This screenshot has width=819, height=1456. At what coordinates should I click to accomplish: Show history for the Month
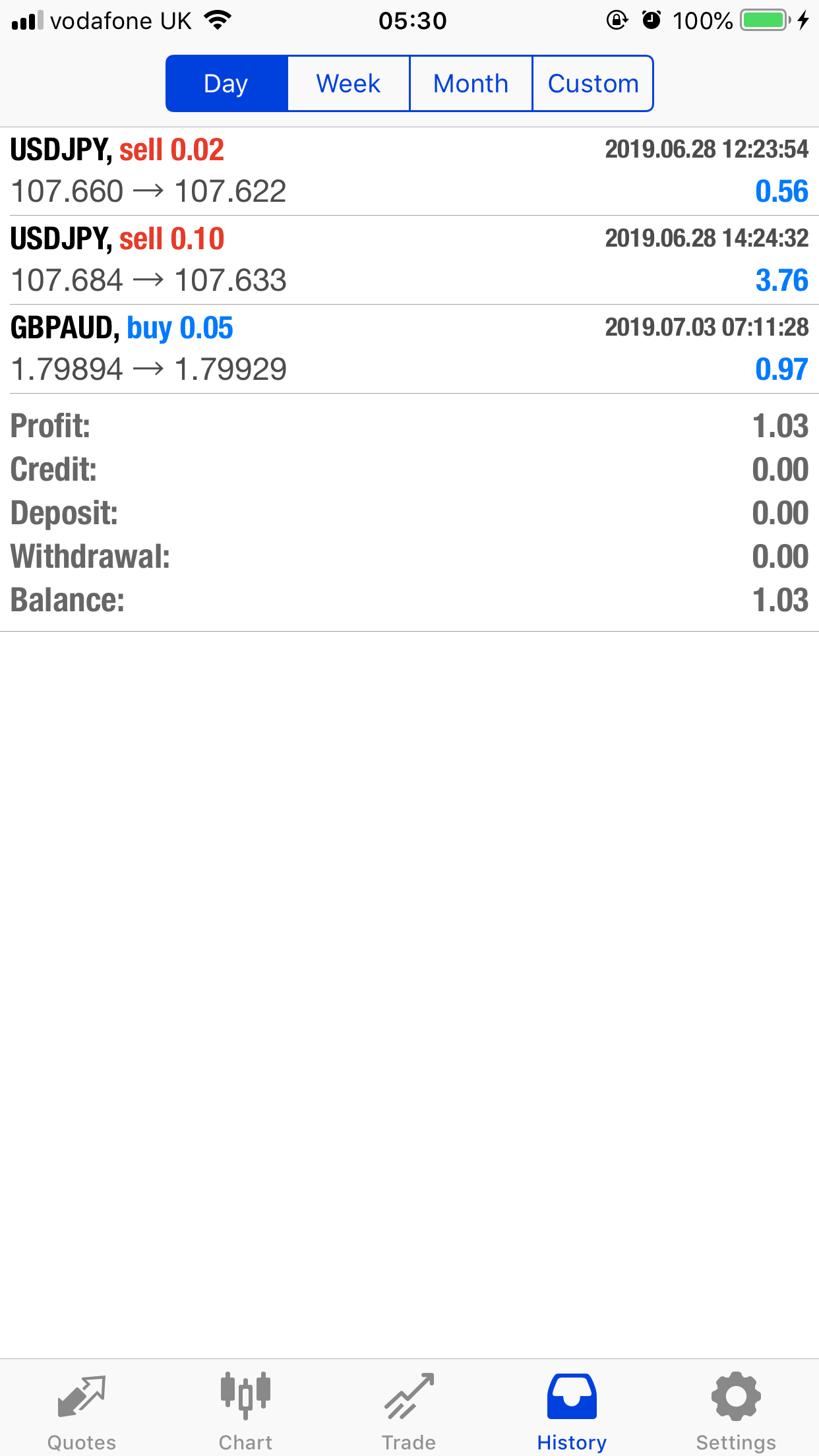pos(471,84)
